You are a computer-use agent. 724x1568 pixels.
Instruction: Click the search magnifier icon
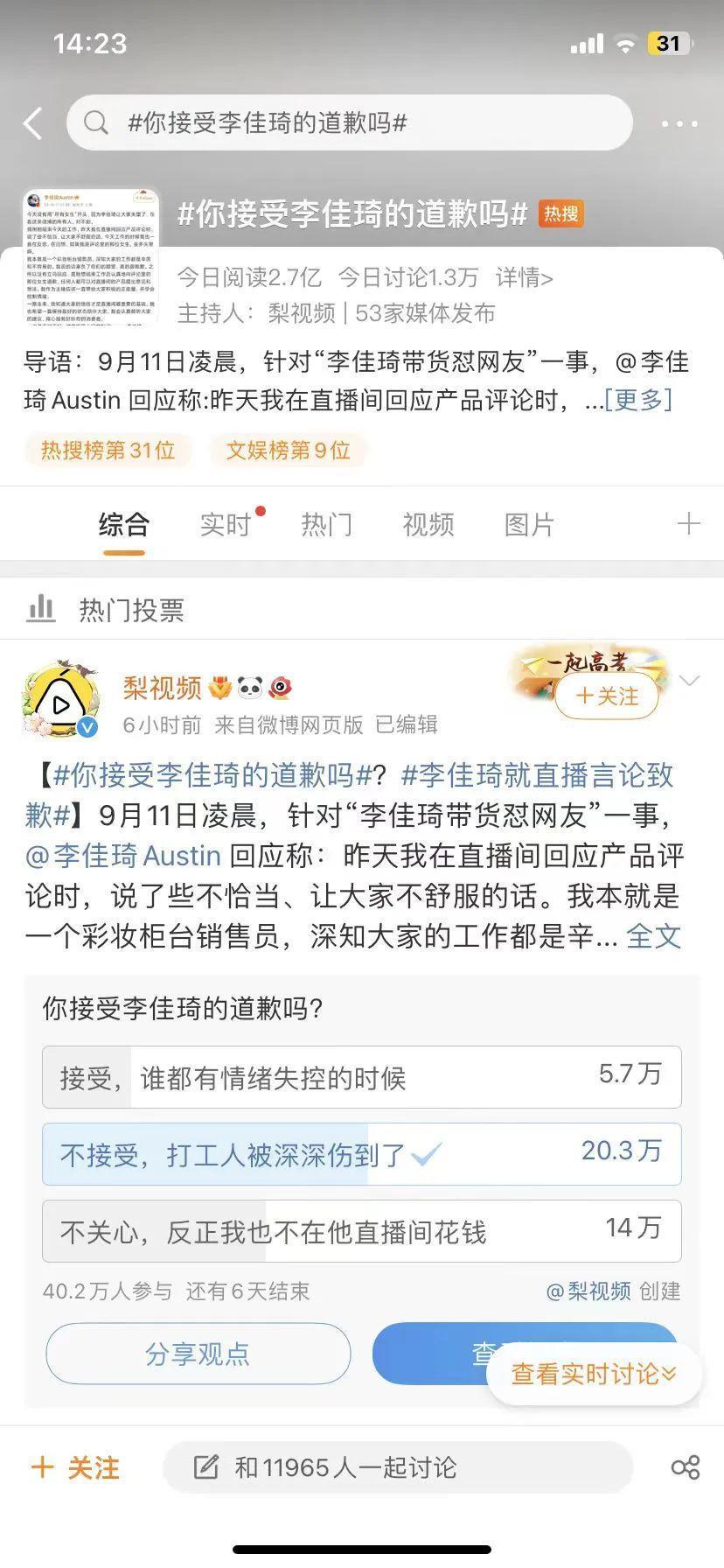[x=96, y=122]
